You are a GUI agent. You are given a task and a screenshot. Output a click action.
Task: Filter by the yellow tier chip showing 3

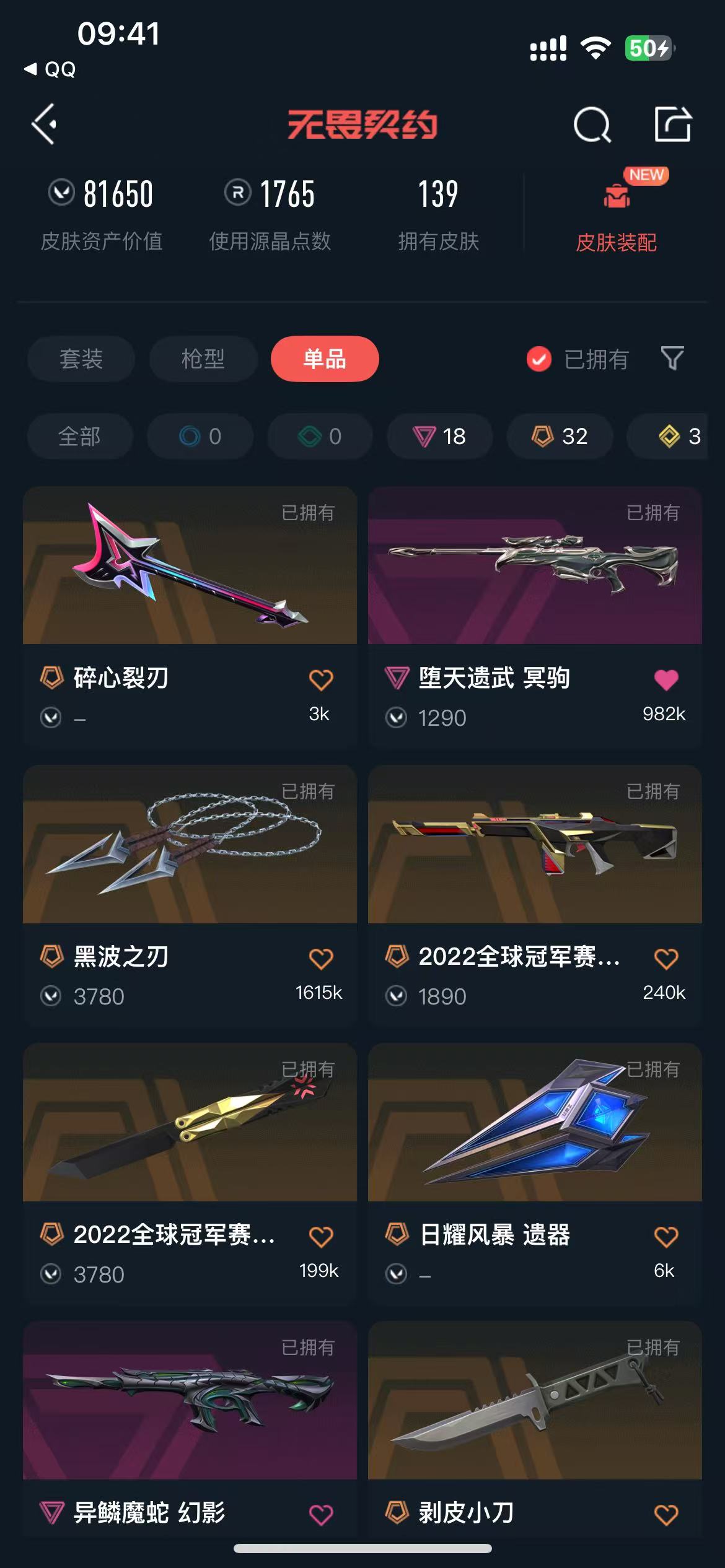point(679,437)
